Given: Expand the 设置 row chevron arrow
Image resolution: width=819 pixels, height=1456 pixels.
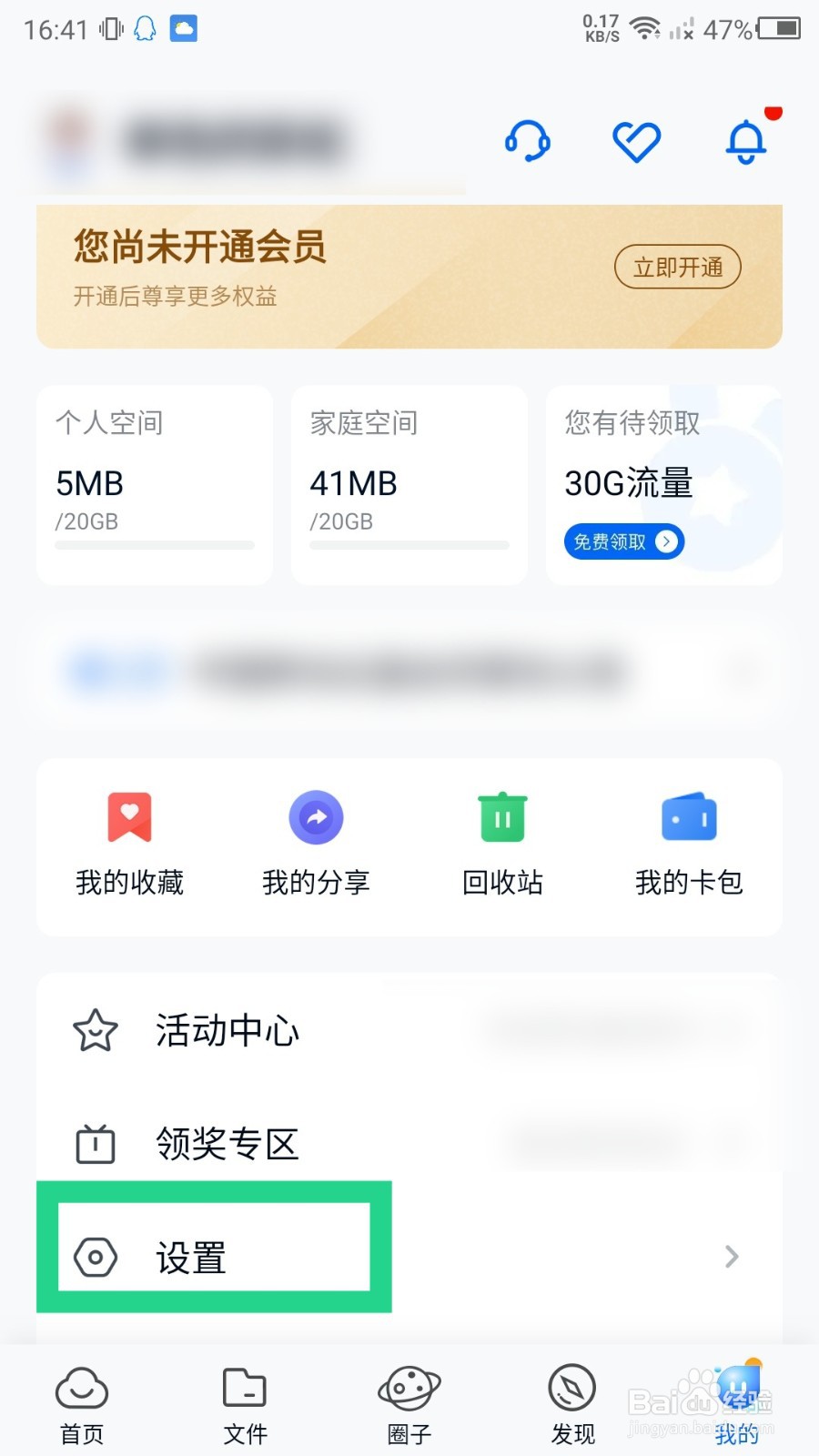Looking at the screenshot, I should (731, 1257).
